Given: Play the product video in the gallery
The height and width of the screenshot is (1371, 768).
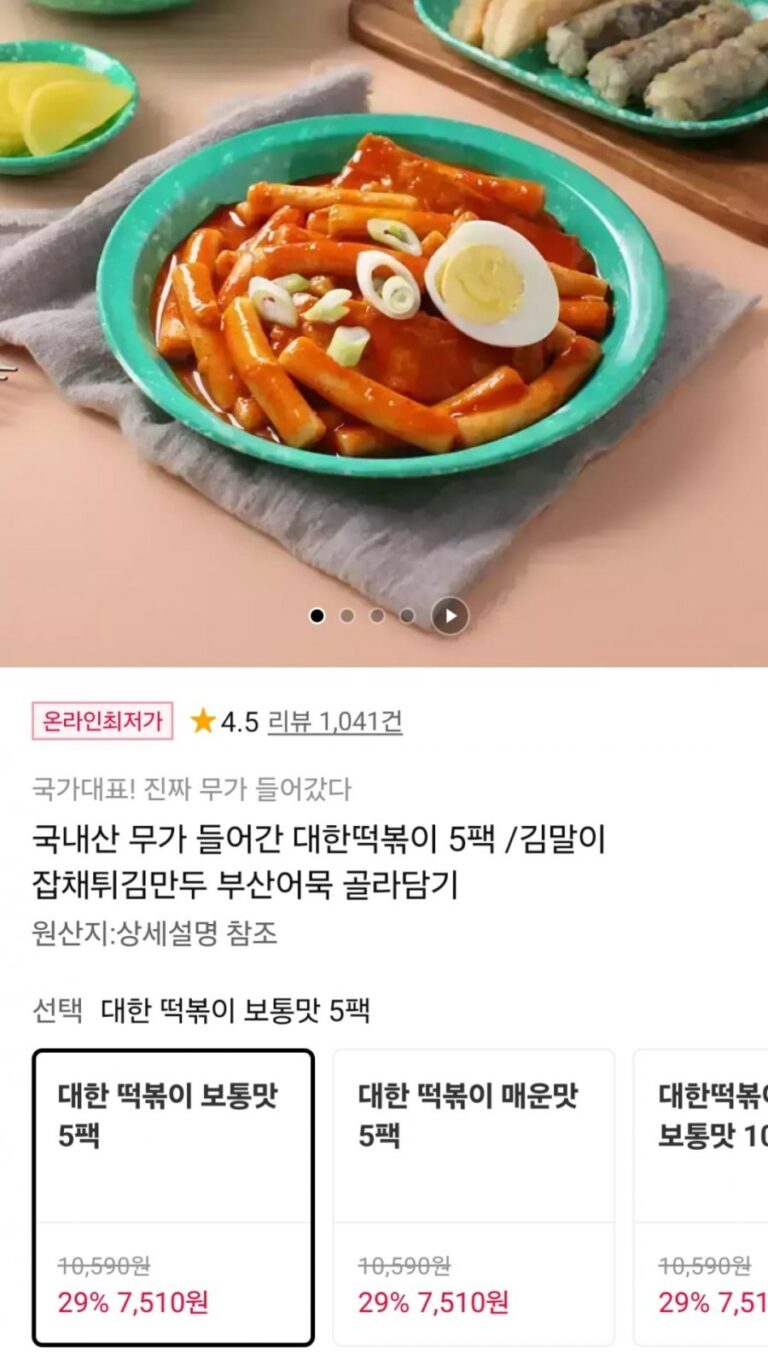Looking at the screenshot, I should pos(450,616).
